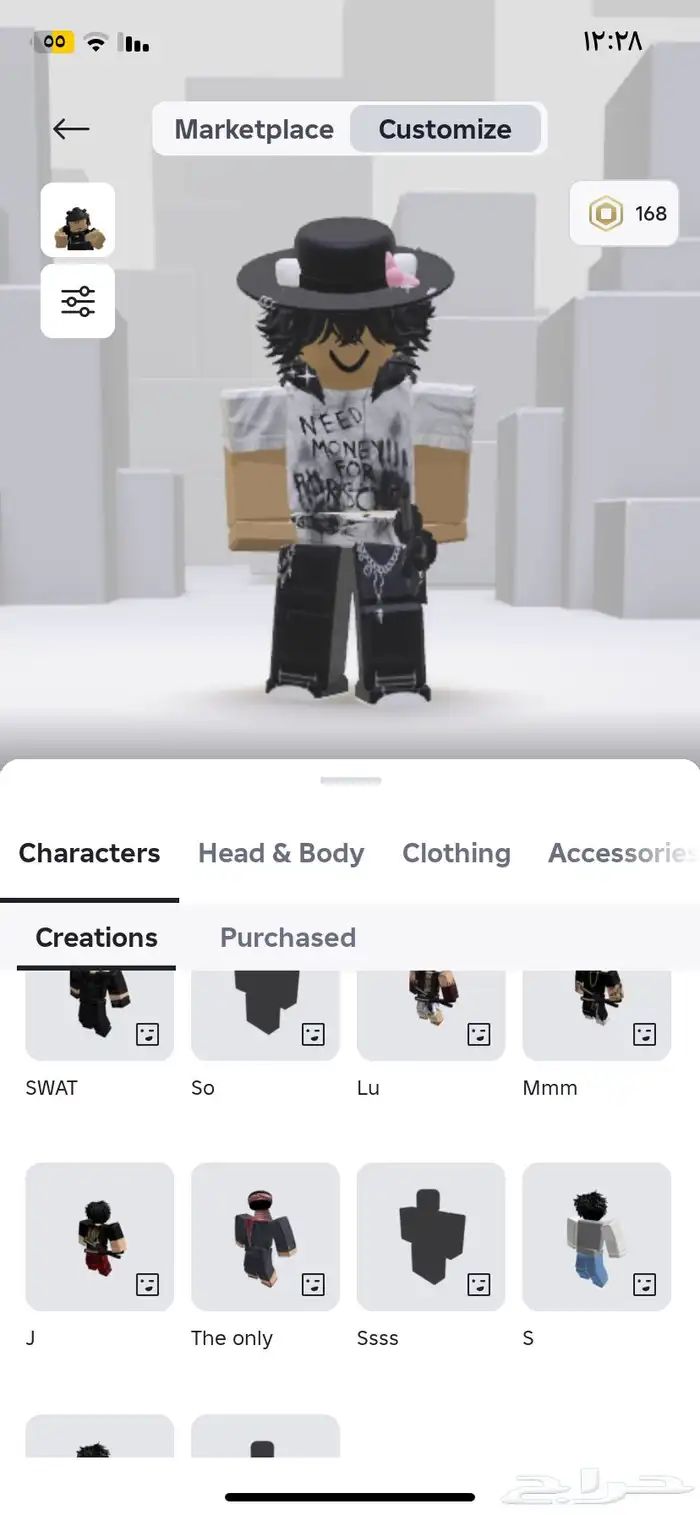The image size is (700, 1515).
Task: Go back using the arrow
Action: click(71, 129)
